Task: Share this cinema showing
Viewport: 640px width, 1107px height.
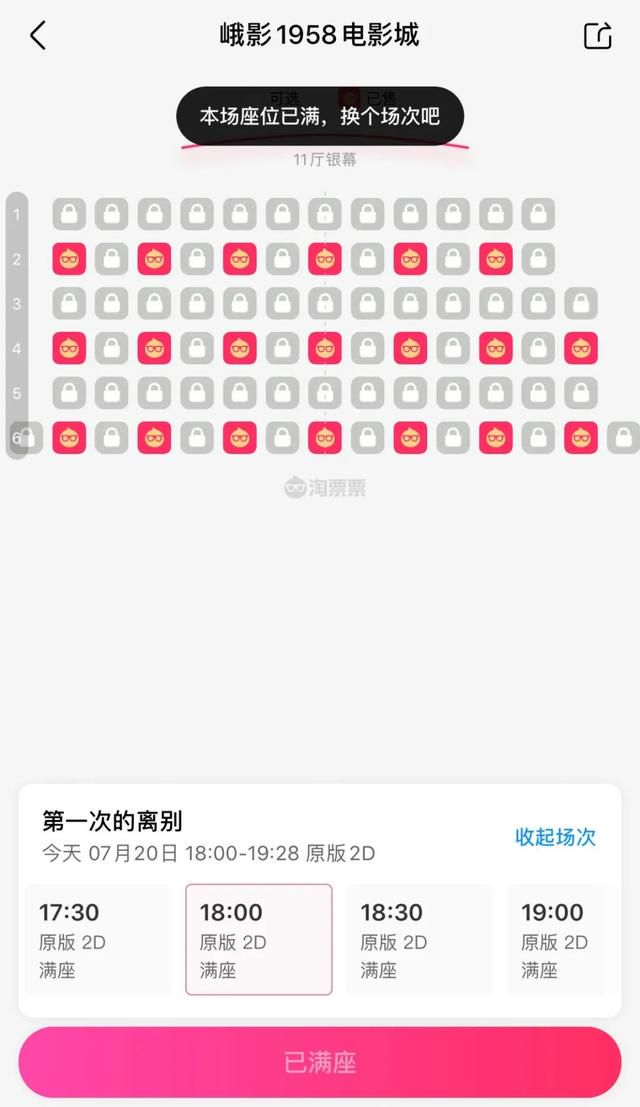Action: pyautogui.click(x=597, y=36)
